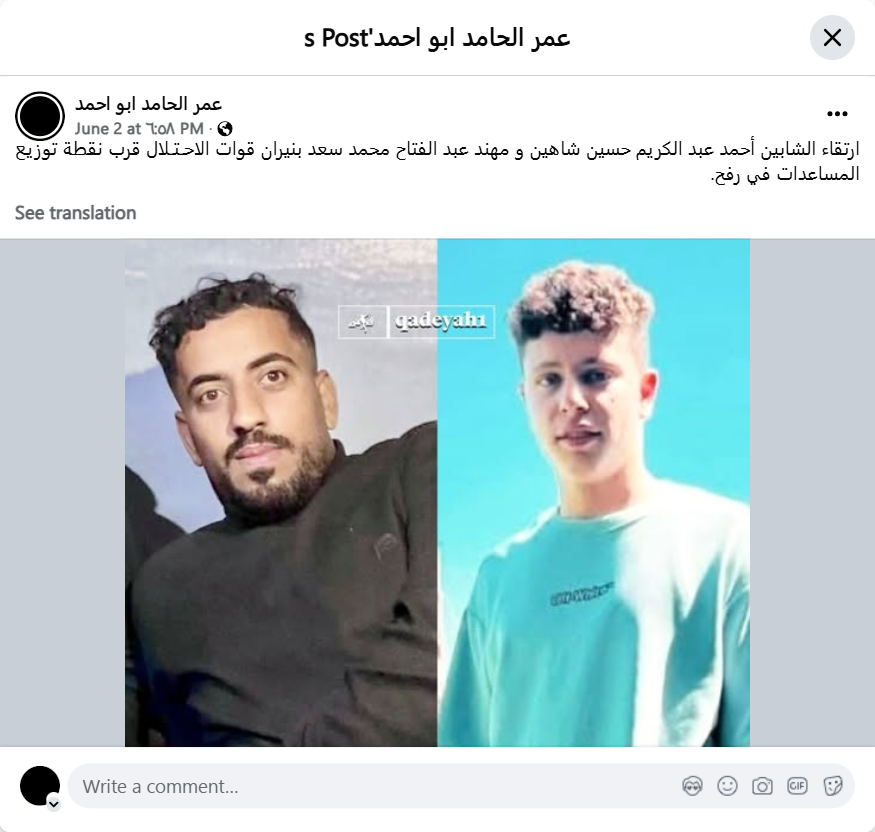Image resolution: width=875 pixels, height=832 pixels.
Task: Focus the Write a comment field
Action: point(370,786)
